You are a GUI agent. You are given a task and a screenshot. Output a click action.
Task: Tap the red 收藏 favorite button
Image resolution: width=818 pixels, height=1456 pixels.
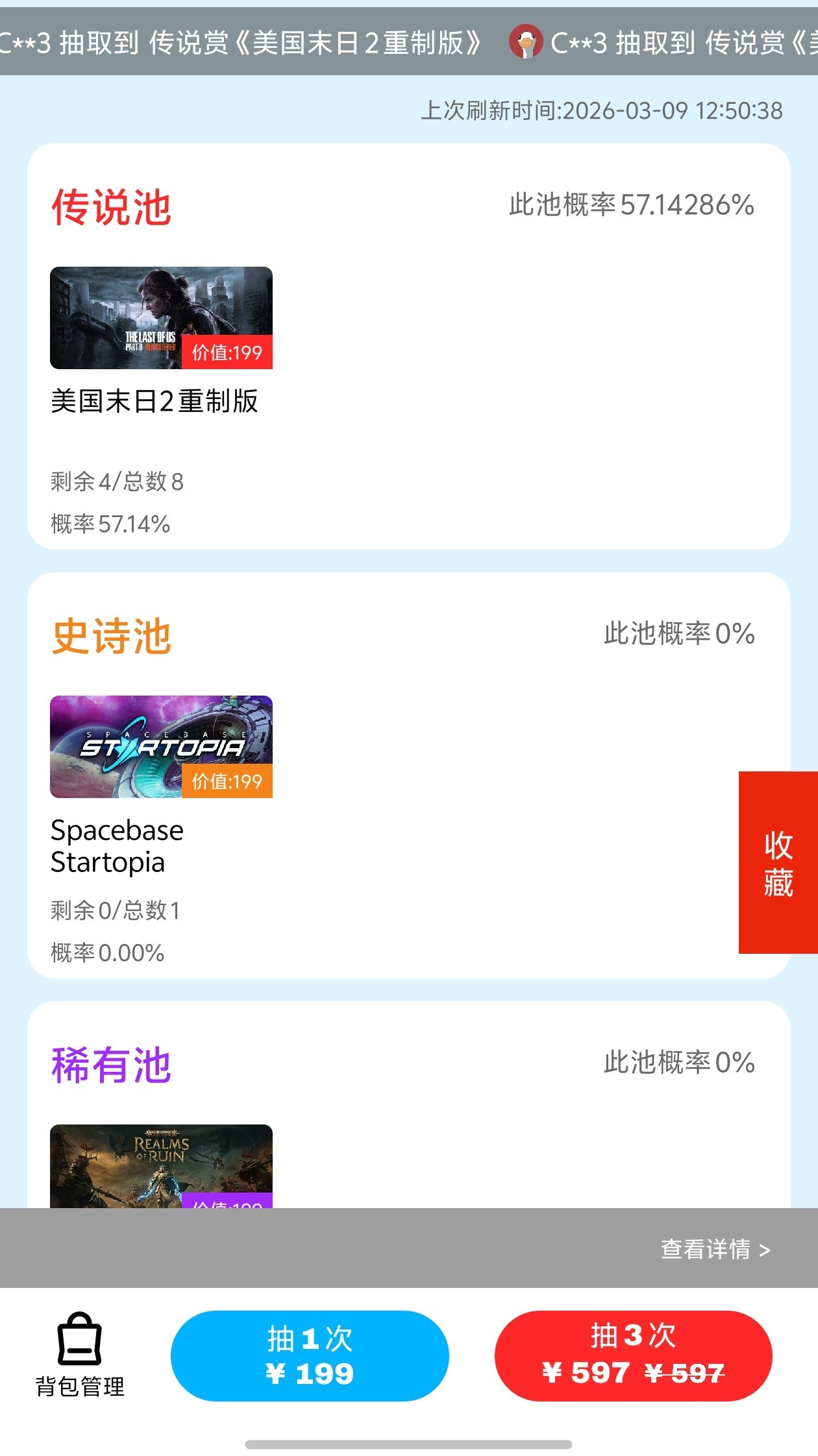(778, 862)
